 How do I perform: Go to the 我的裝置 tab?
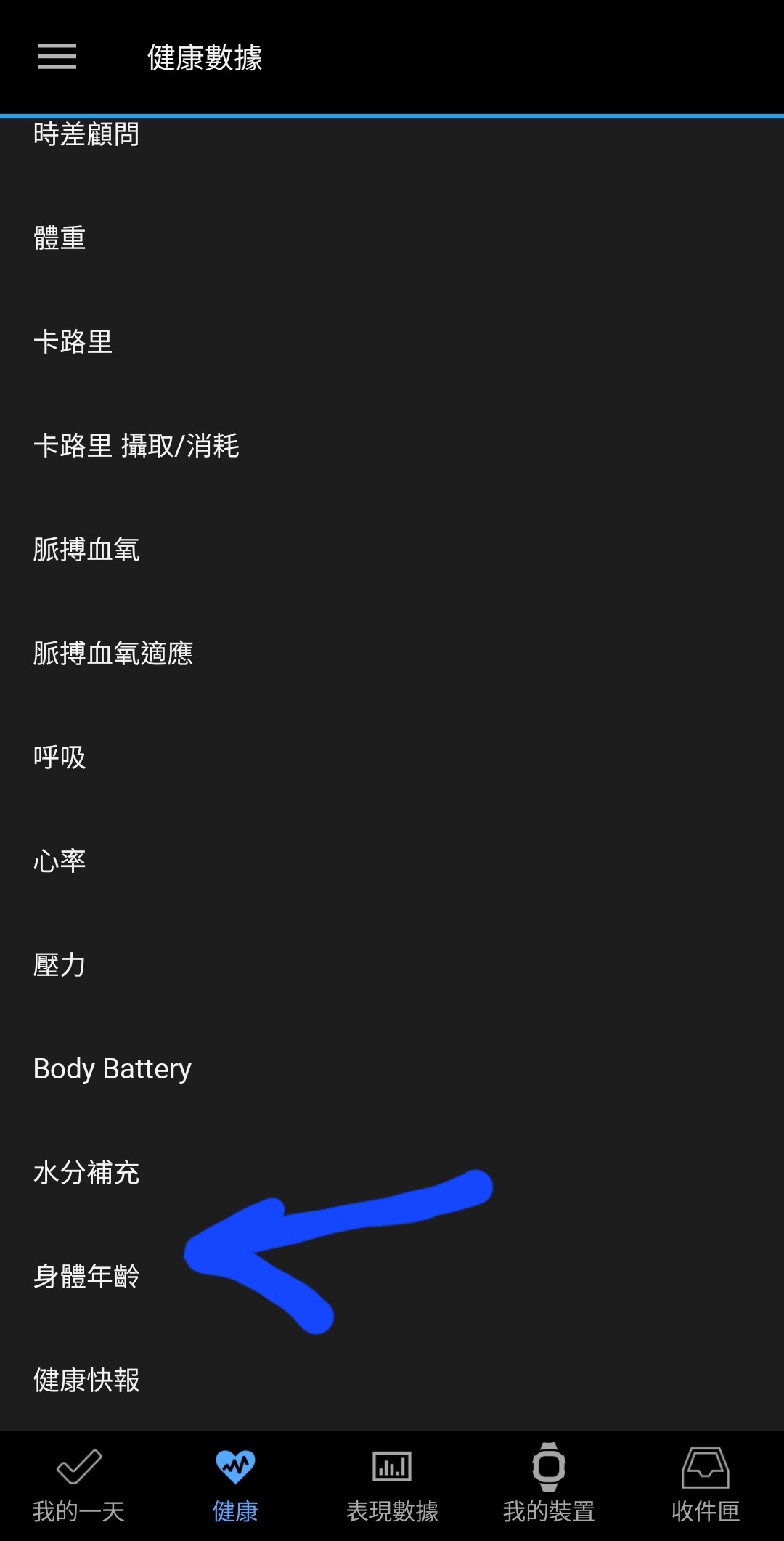pos(549,1486)
